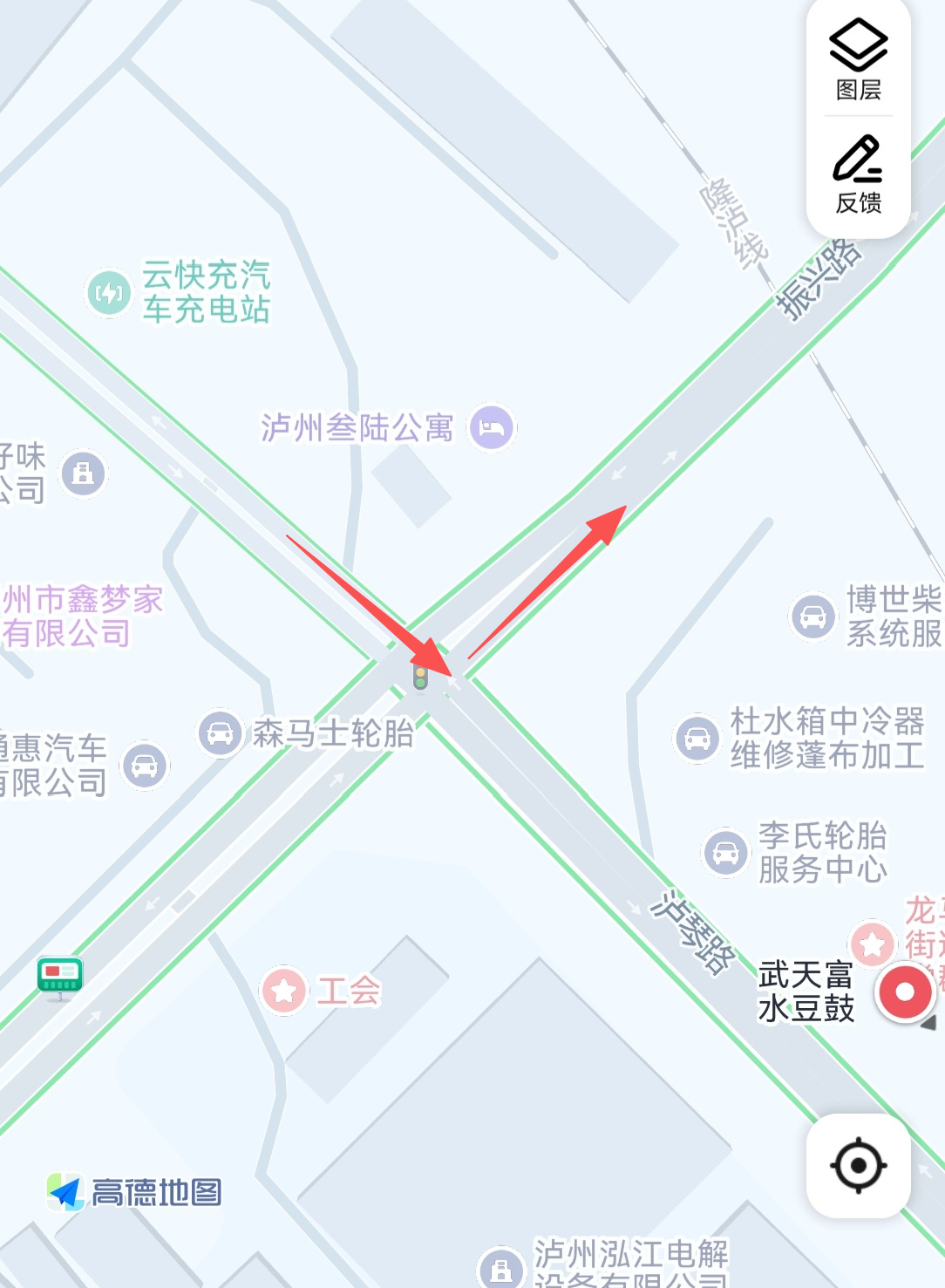Open the 李氏轮胎服务中心 marker
The width and height of the screenshot is (945, 1288).
coord(725,852)
